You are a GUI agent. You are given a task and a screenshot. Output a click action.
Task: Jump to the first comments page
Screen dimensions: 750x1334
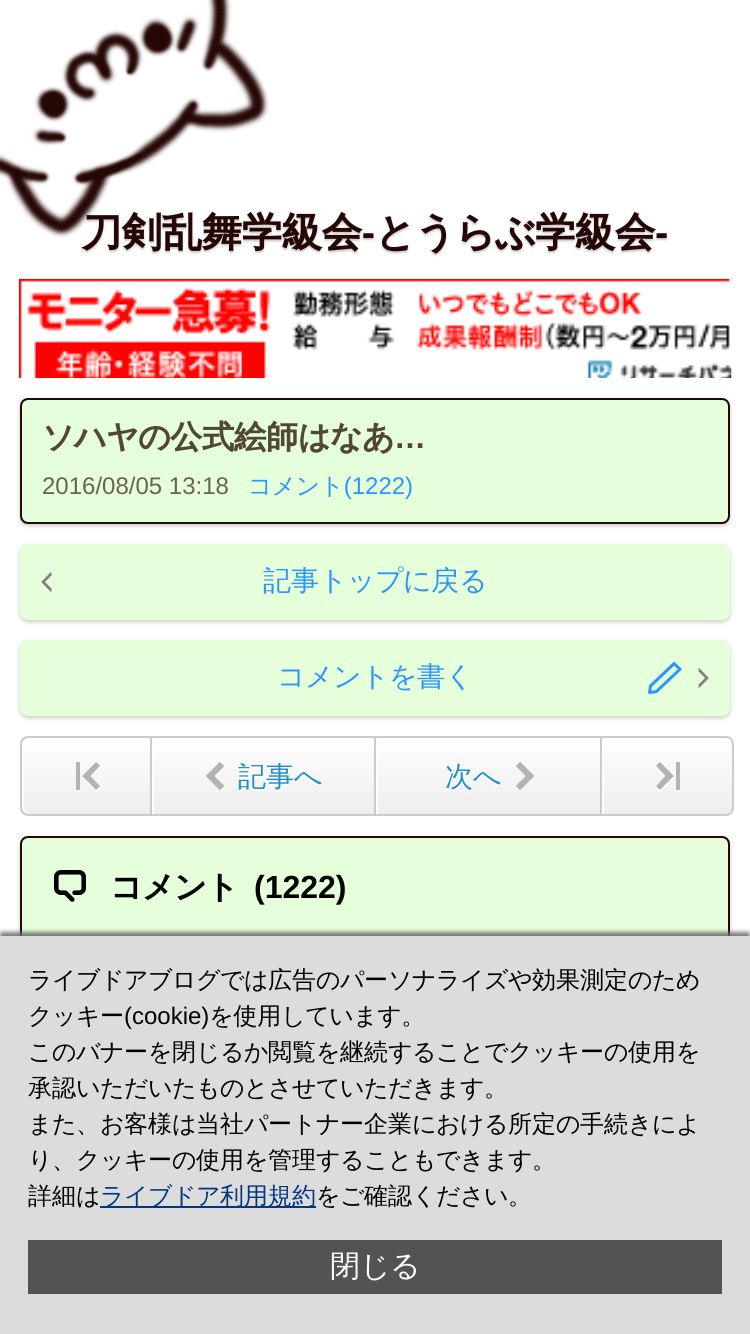[x=87, y=776]
